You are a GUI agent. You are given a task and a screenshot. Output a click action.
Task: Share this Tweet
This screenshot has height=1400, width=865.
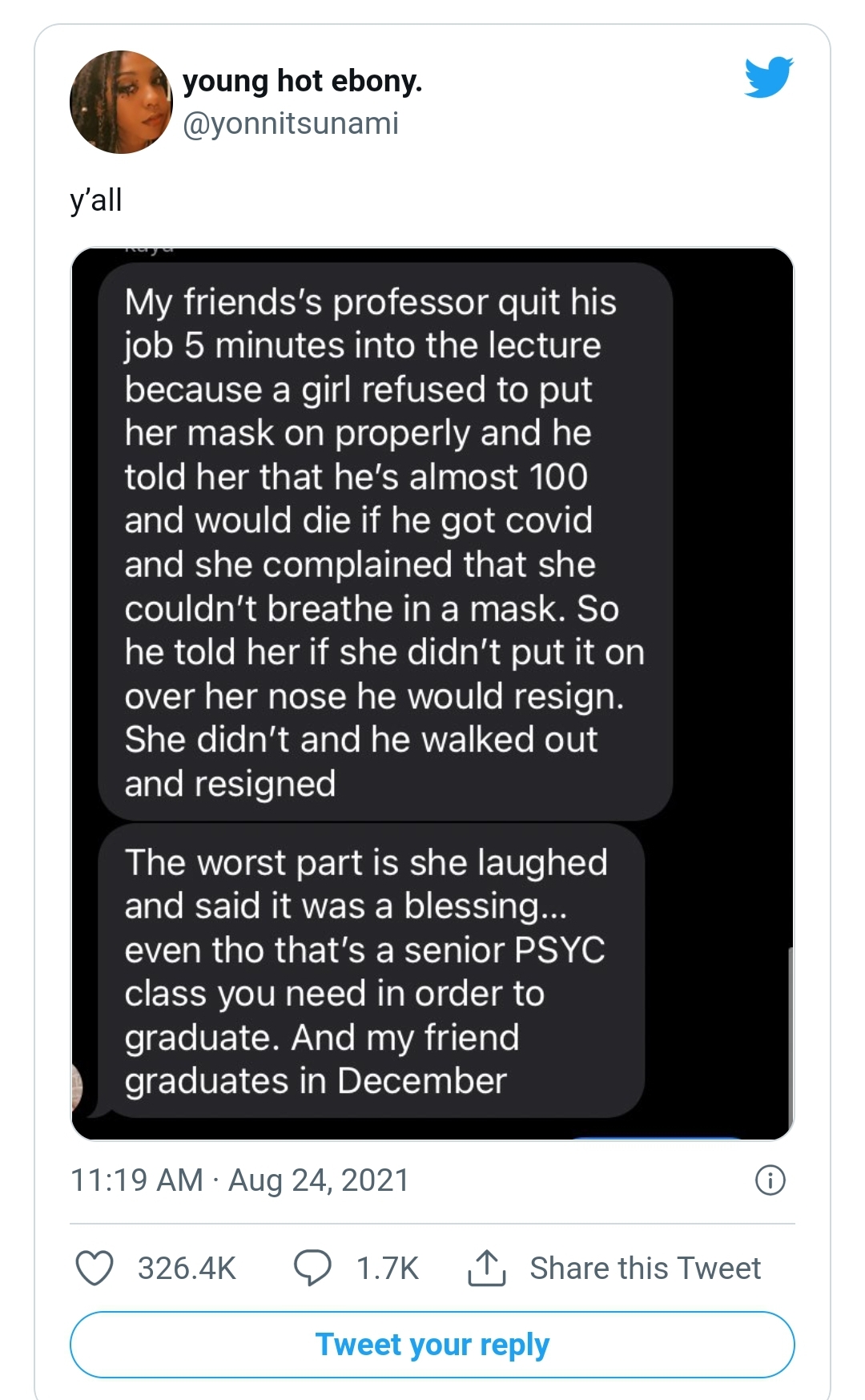[x=614, y=1268]
